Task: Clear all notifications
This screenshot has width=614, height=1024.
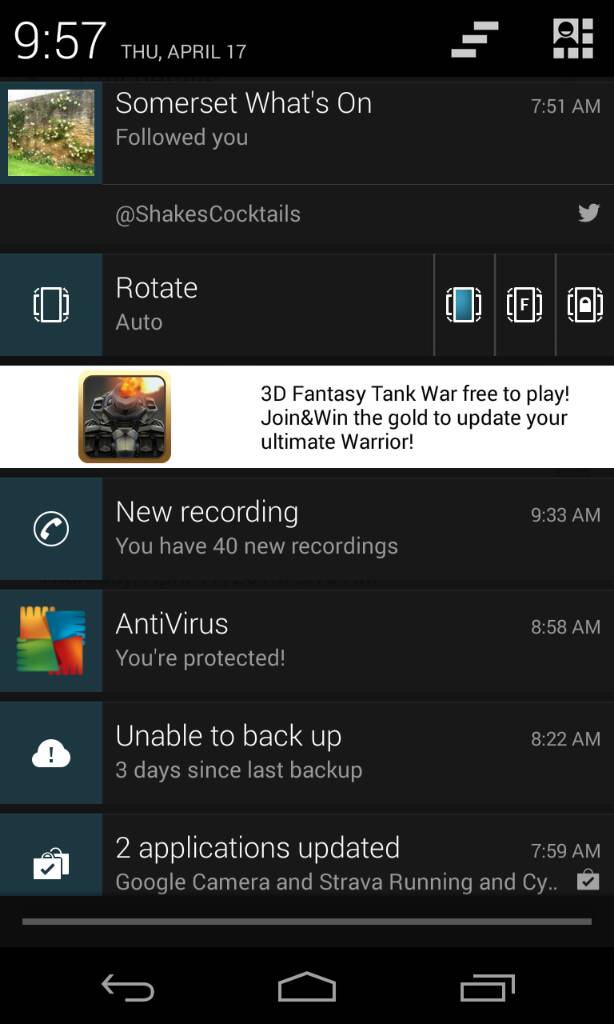Action: point(474,40)
